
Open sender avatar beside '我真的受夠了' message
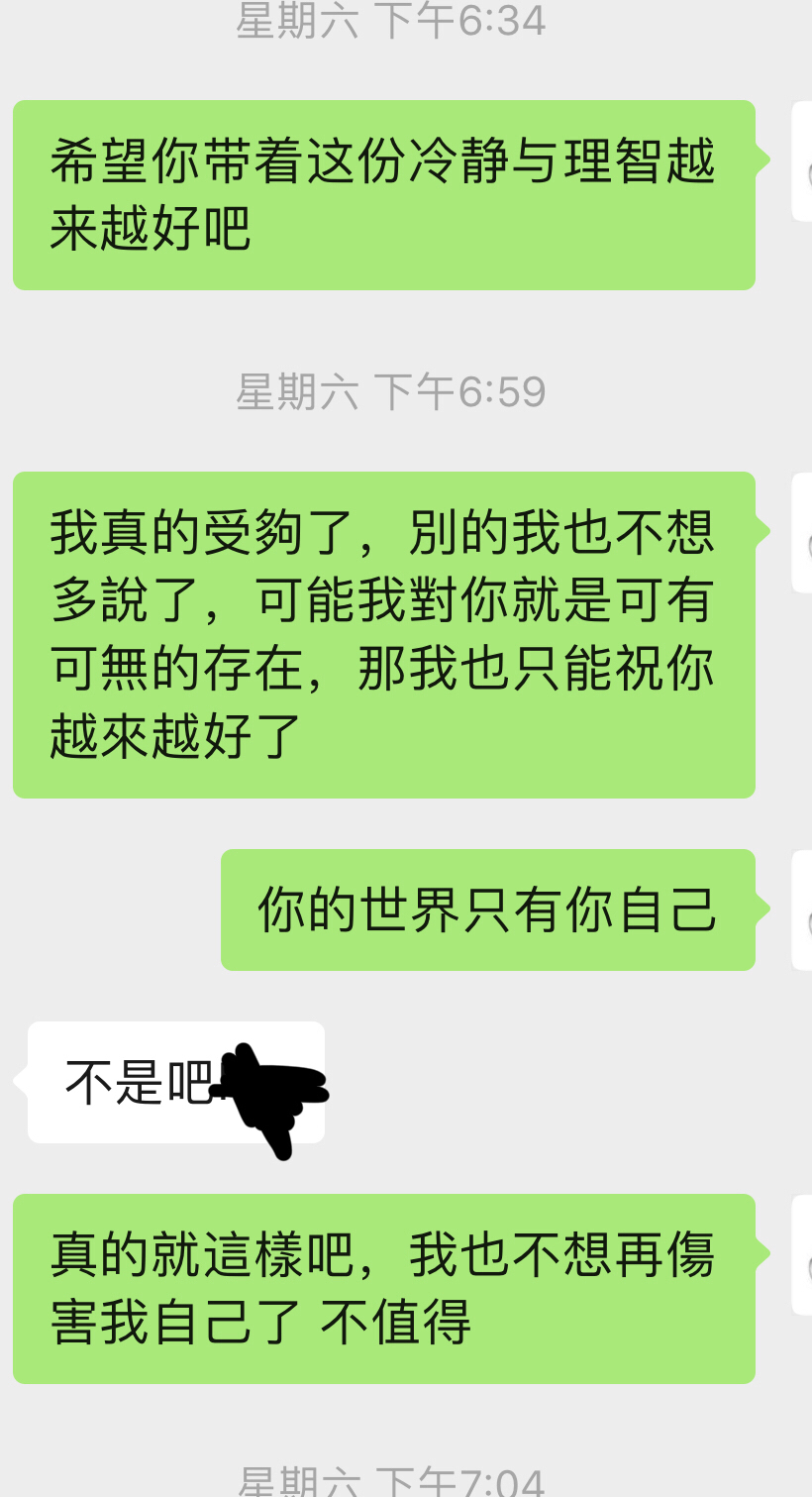click(802, 533)
